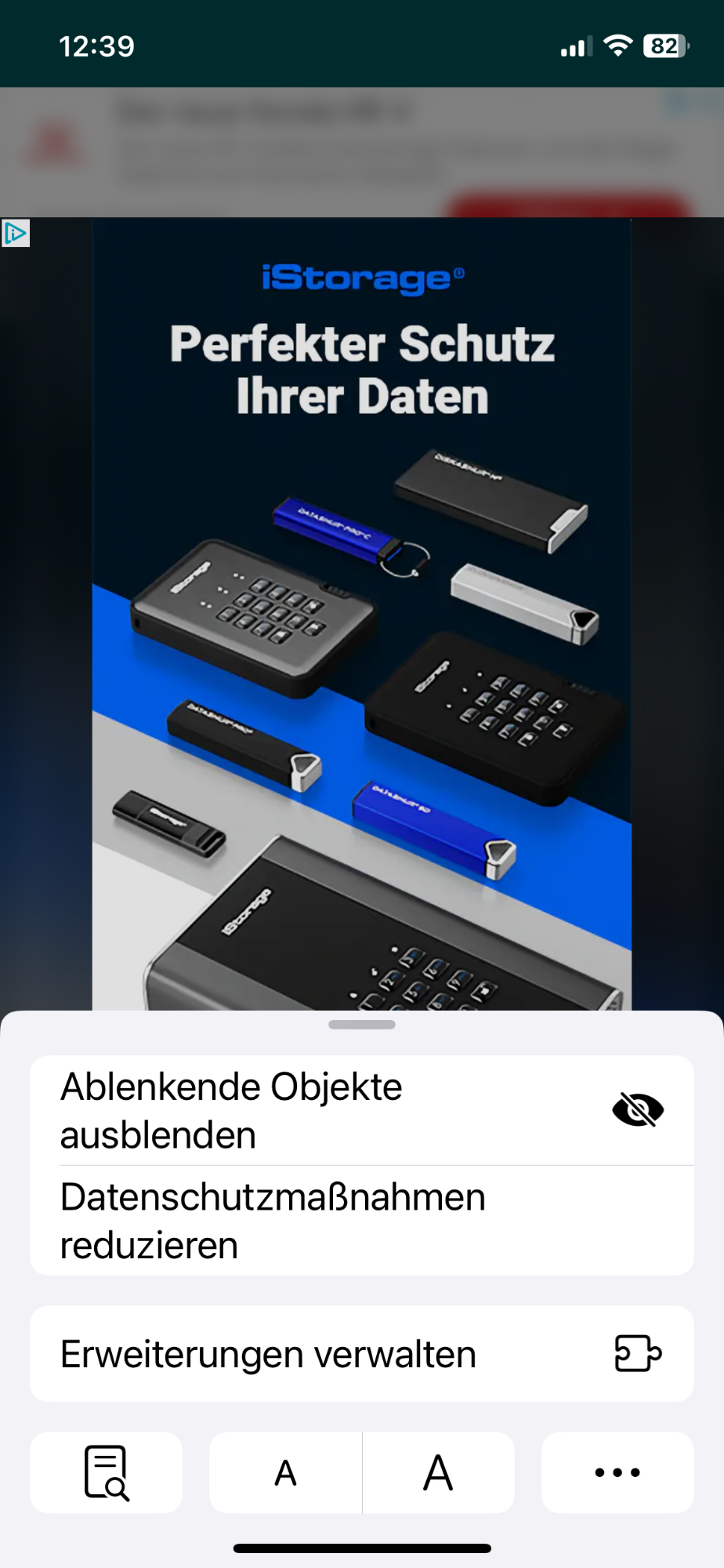This screenshot has height=1568, width=724.
Task: Open the three-dot more options button
Action: coord(617,1472)
